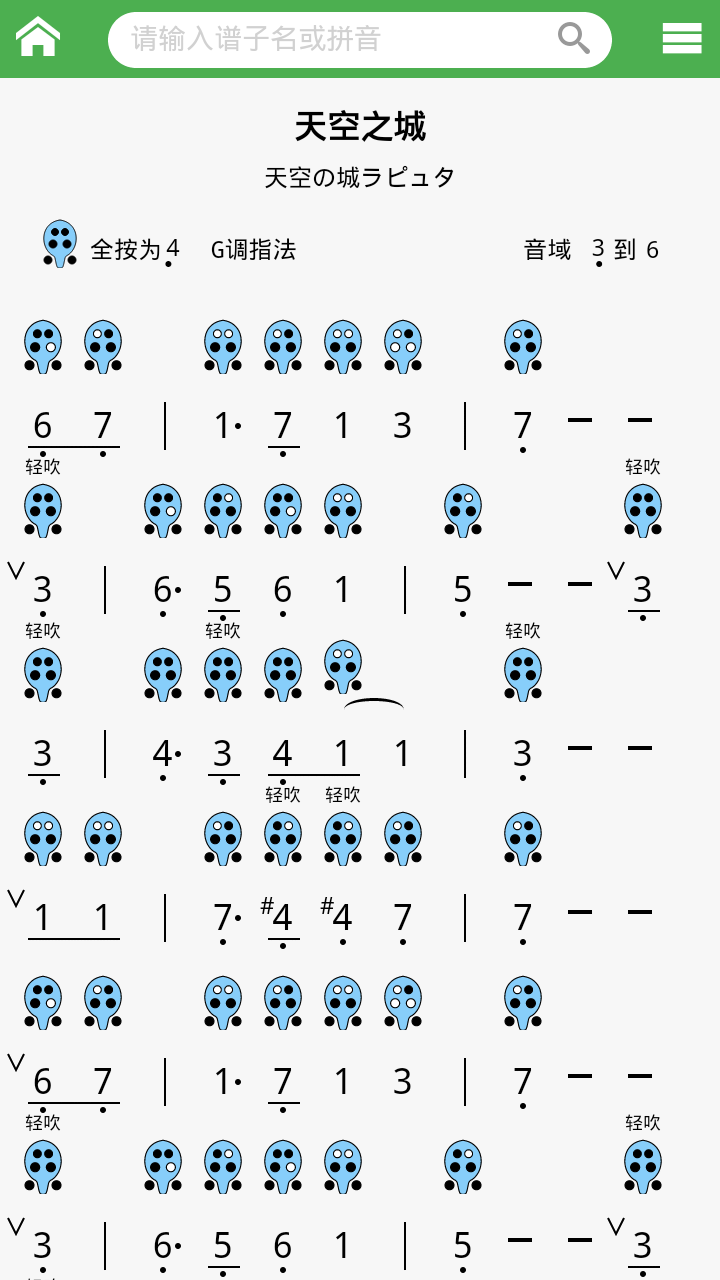Tap the magnifier search icon
The image size is (720, 1280).
coord(574,39)
